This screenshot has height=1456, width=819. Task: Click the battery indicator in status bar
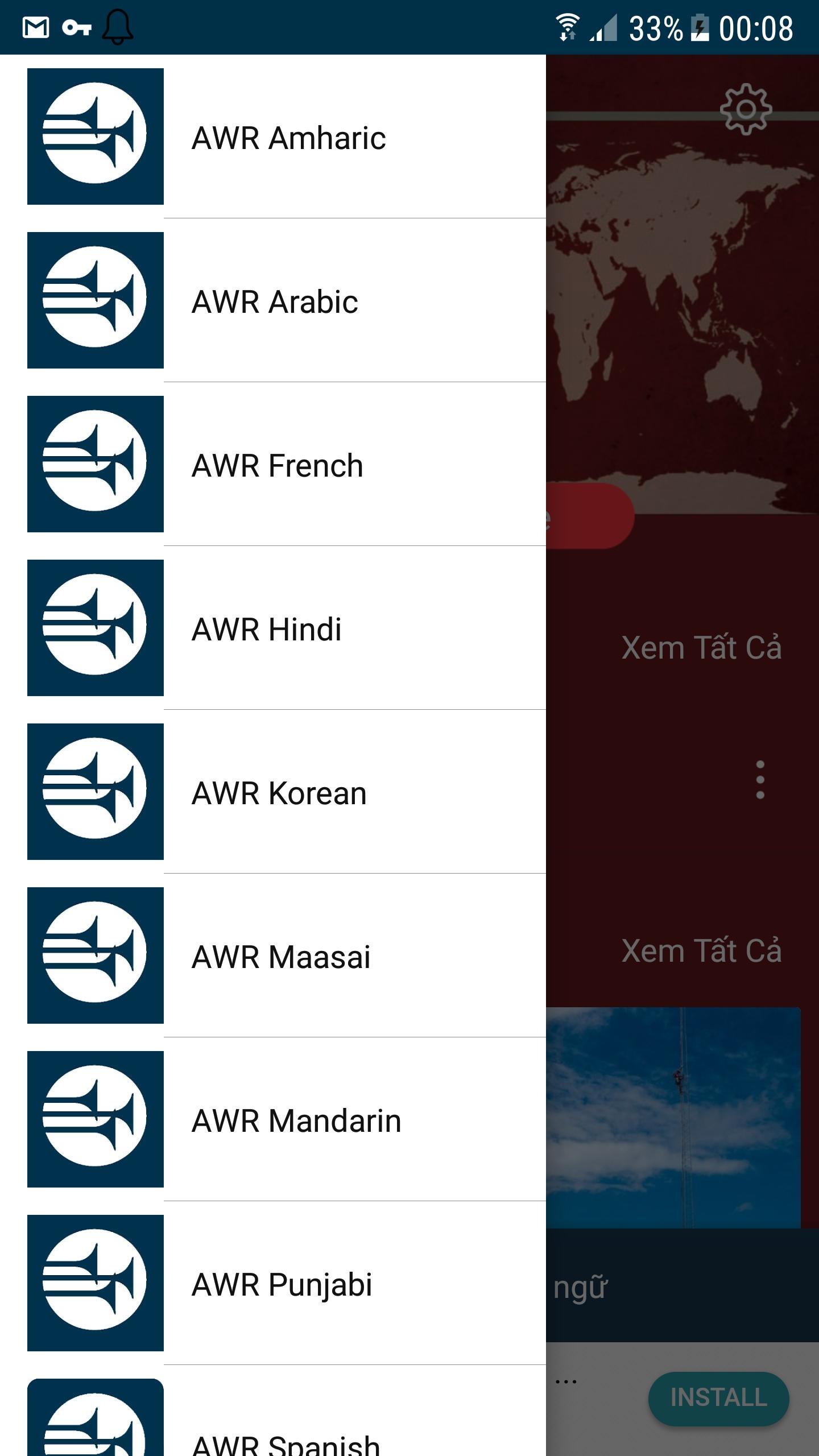click(x=701, y=27)
